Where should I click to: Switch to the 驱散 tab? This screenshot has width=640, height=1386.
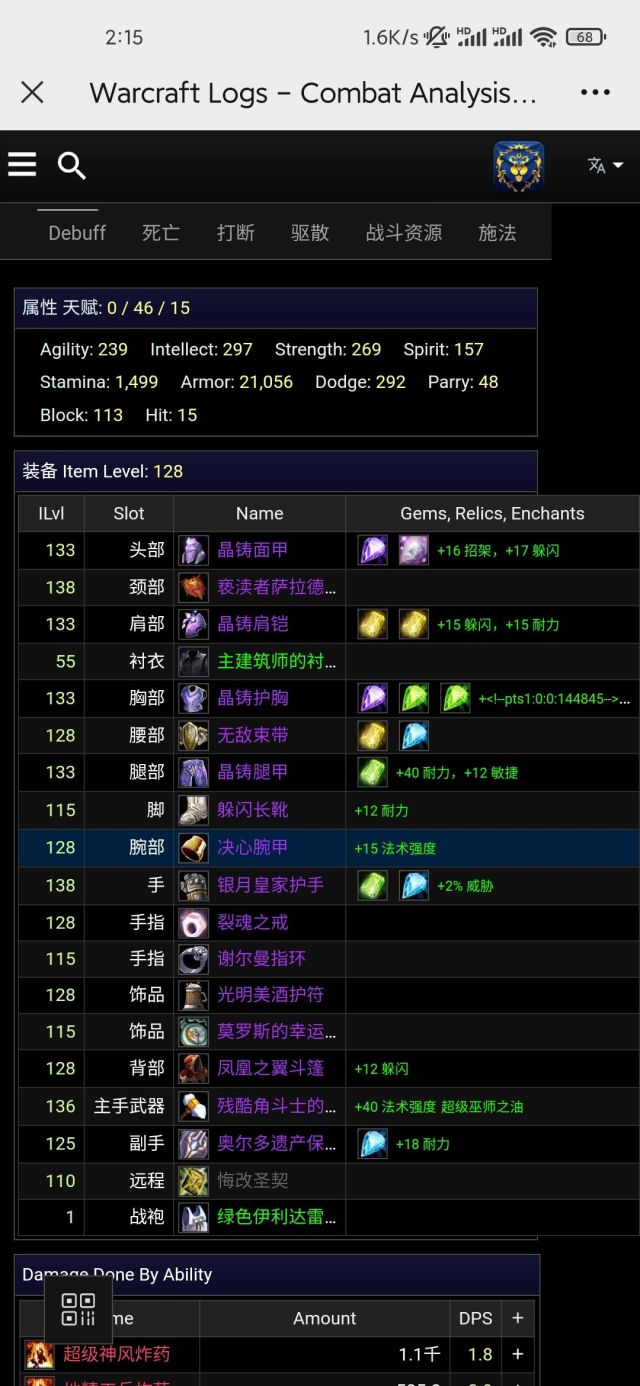pos(310,233)
